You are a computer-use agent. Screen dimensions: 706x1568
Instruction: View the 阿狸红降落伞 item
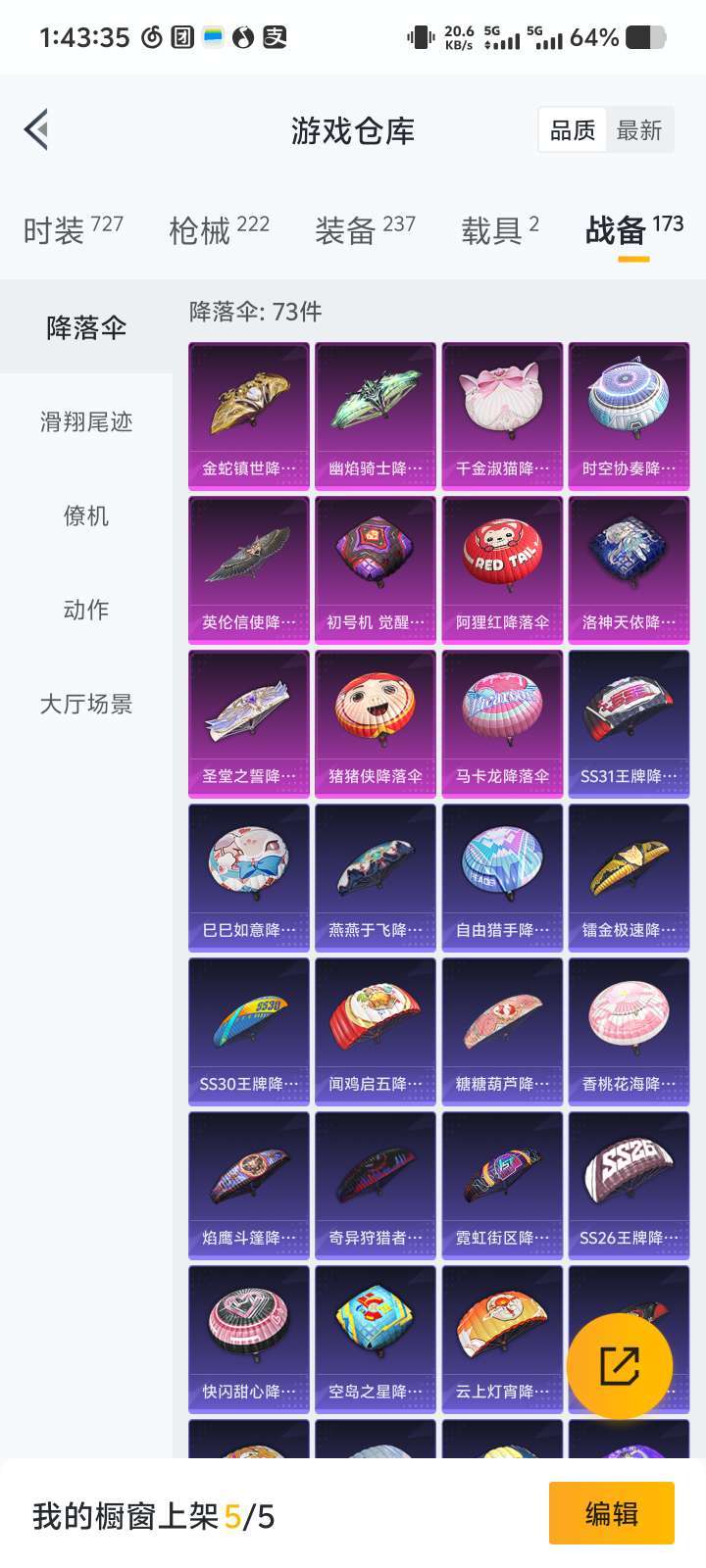point(502,569)
